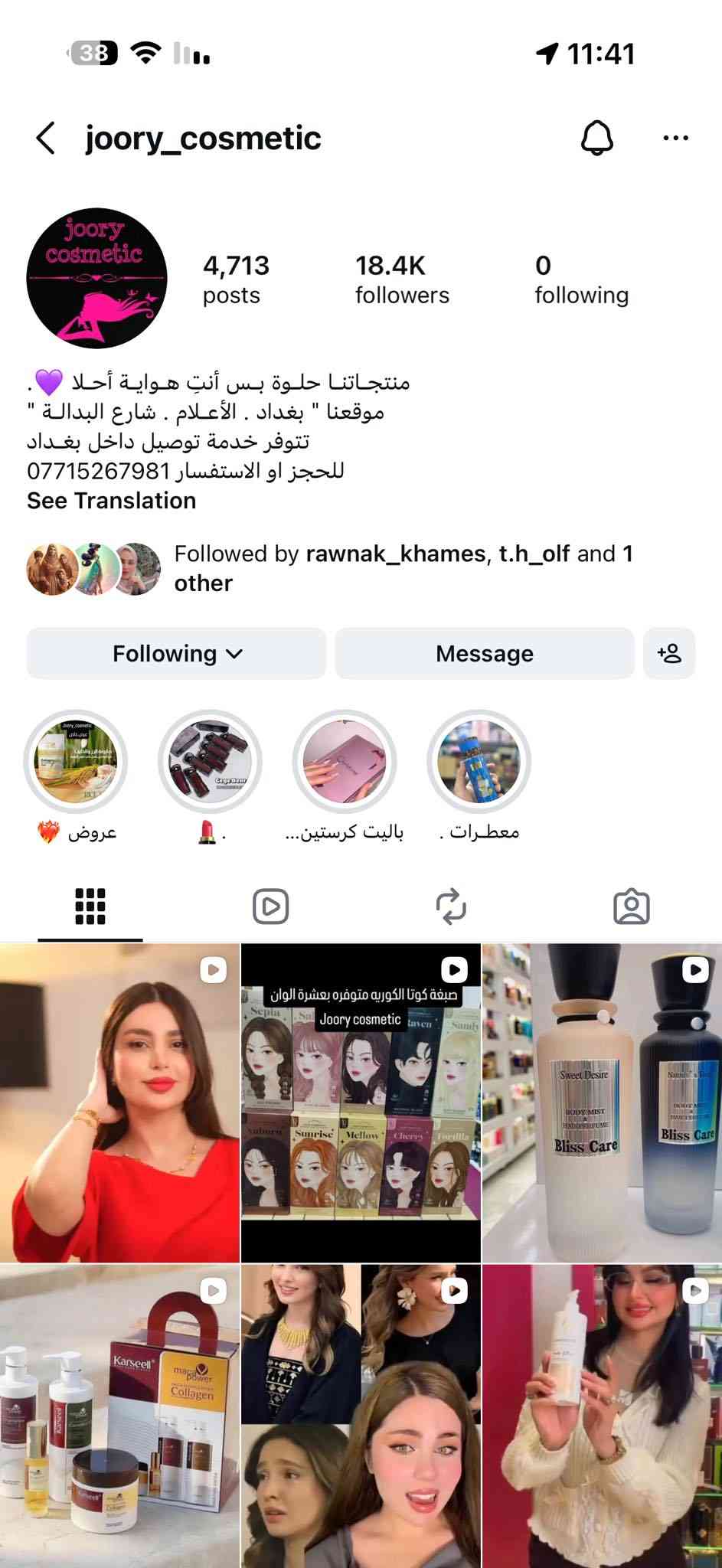The image size is (722, 1568).
Task: Open suggested accounts add-person button
Action: click(x=669, y=653)
